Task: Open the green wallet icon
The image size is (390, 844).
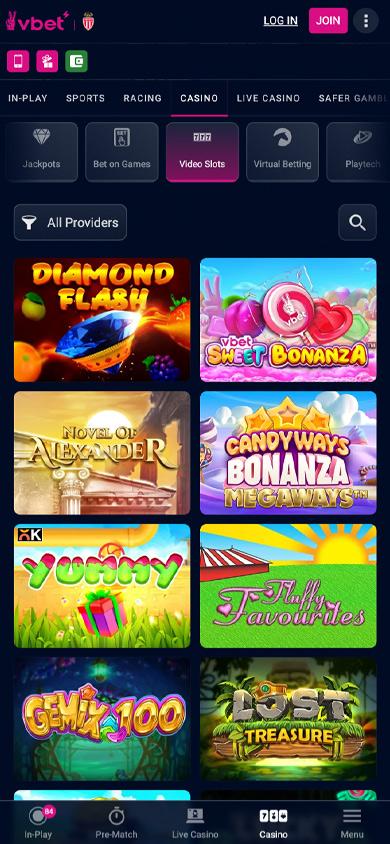Action: tap(76, 61)
